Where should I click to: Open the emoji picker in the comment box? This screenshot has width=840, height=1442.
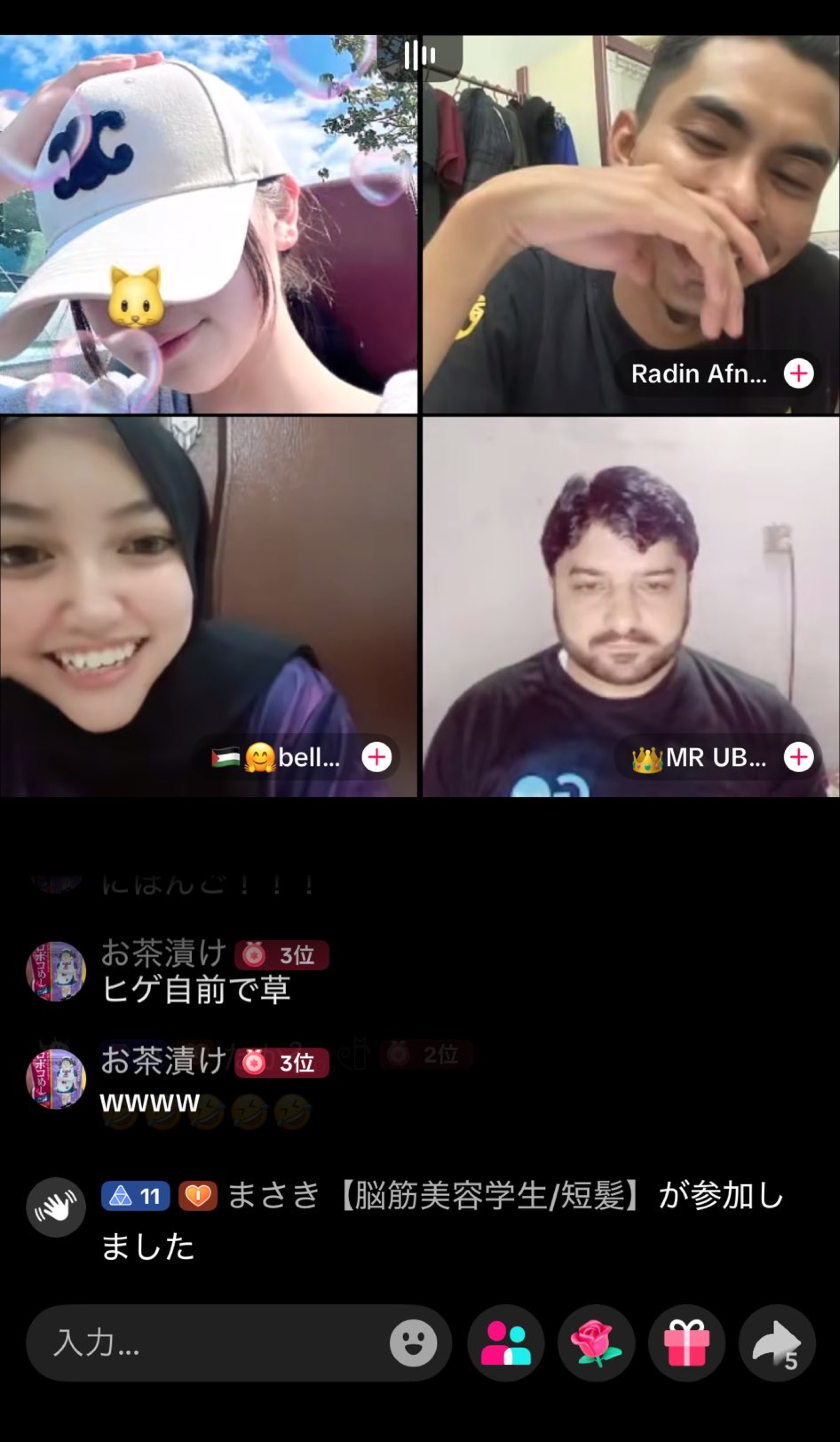(x=413, y=1343)
